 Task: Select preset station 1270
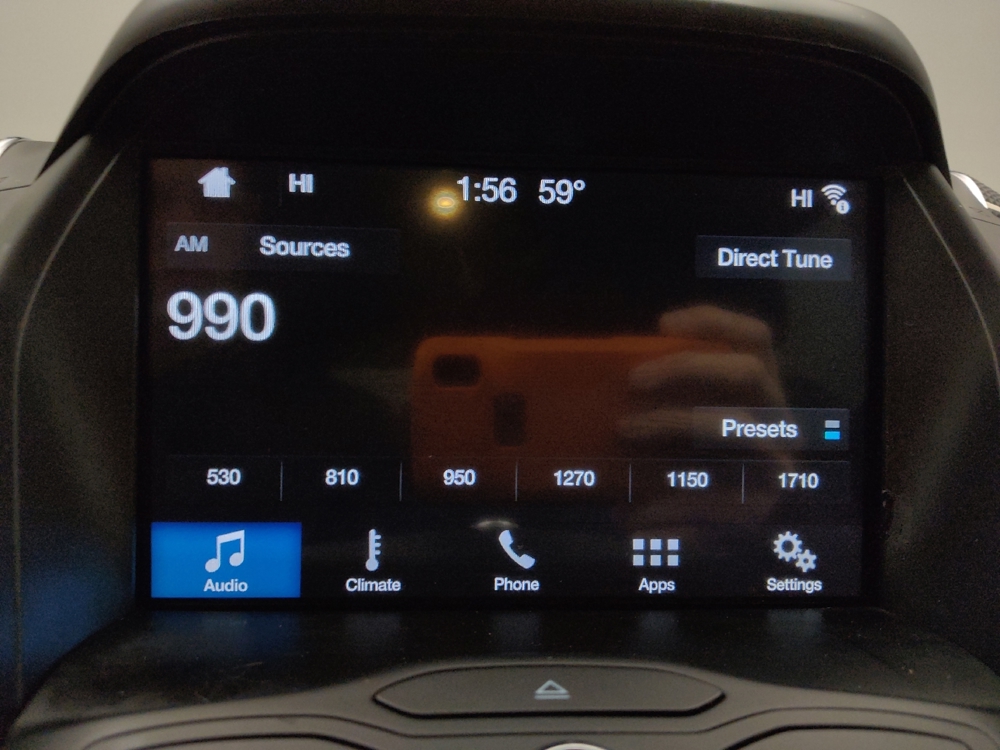tap(573, 479)
